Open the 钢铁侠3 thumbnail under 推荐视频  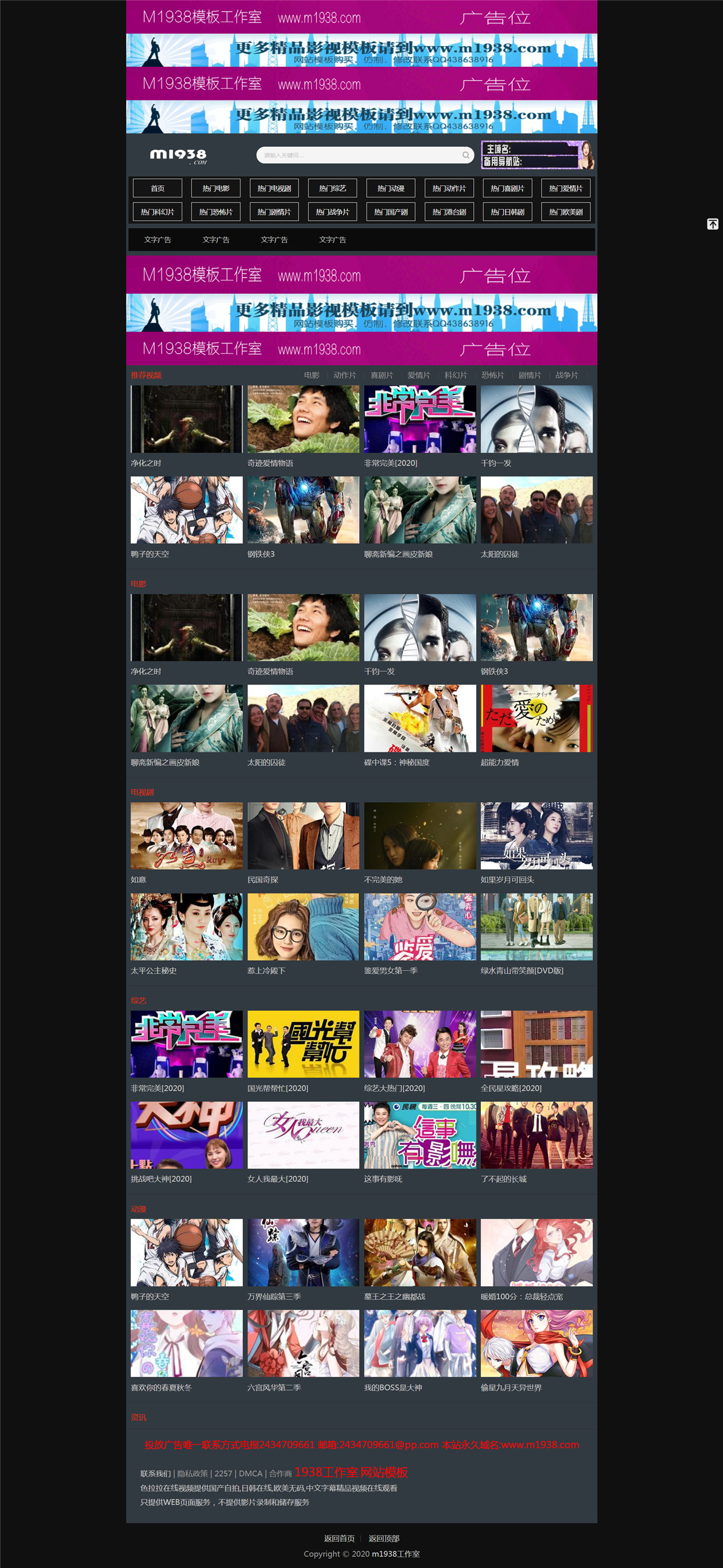coord(303,510)
